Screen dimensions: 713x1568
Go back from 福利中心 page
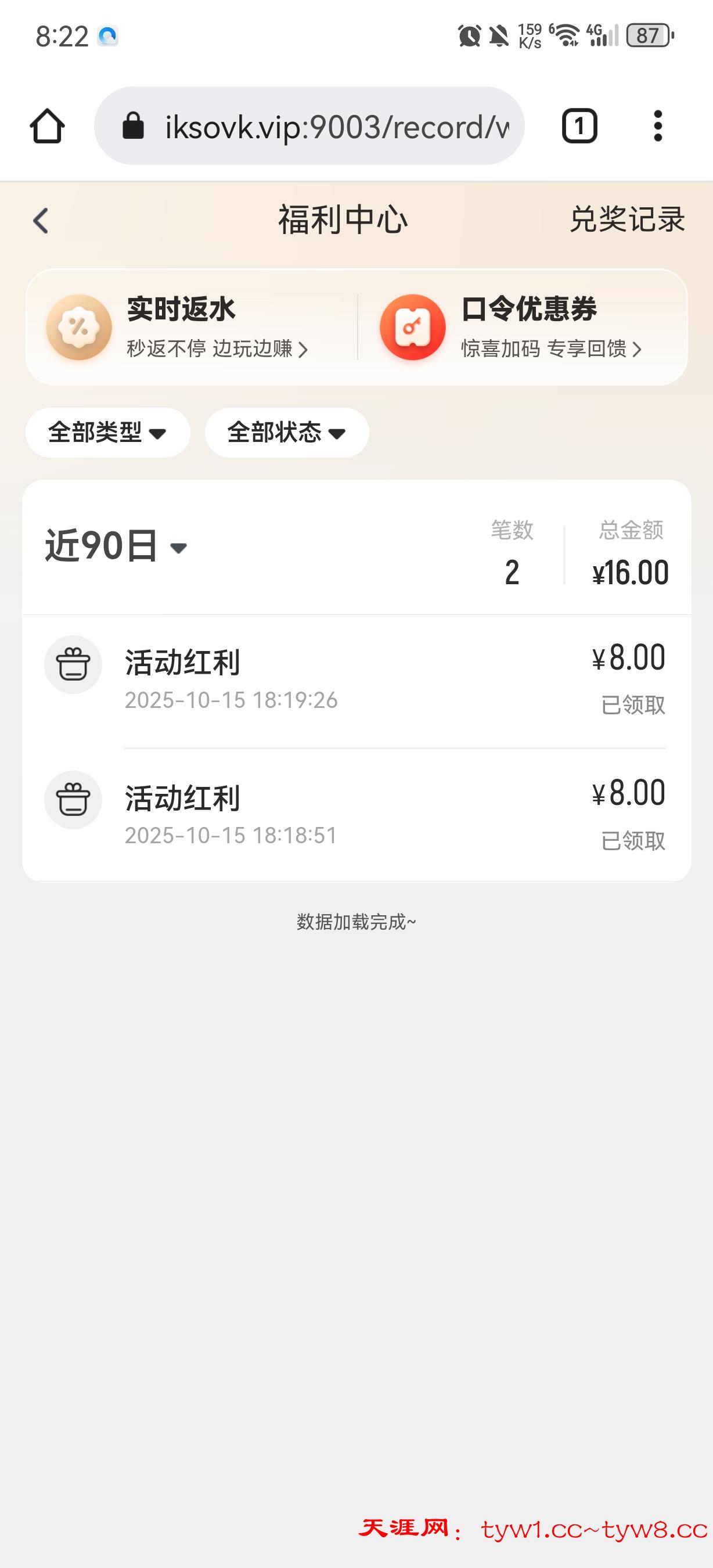41,220
